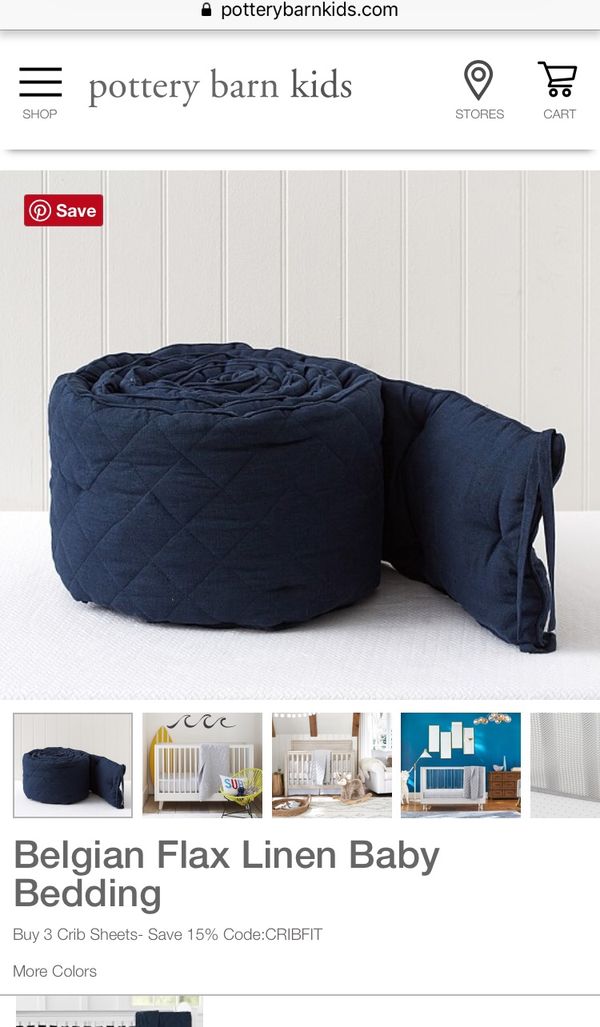This screenshot has width=600, height=1027.
Task: Tap the browser address bar potterybarnkids.com
Action: click(x=300, y=10)
